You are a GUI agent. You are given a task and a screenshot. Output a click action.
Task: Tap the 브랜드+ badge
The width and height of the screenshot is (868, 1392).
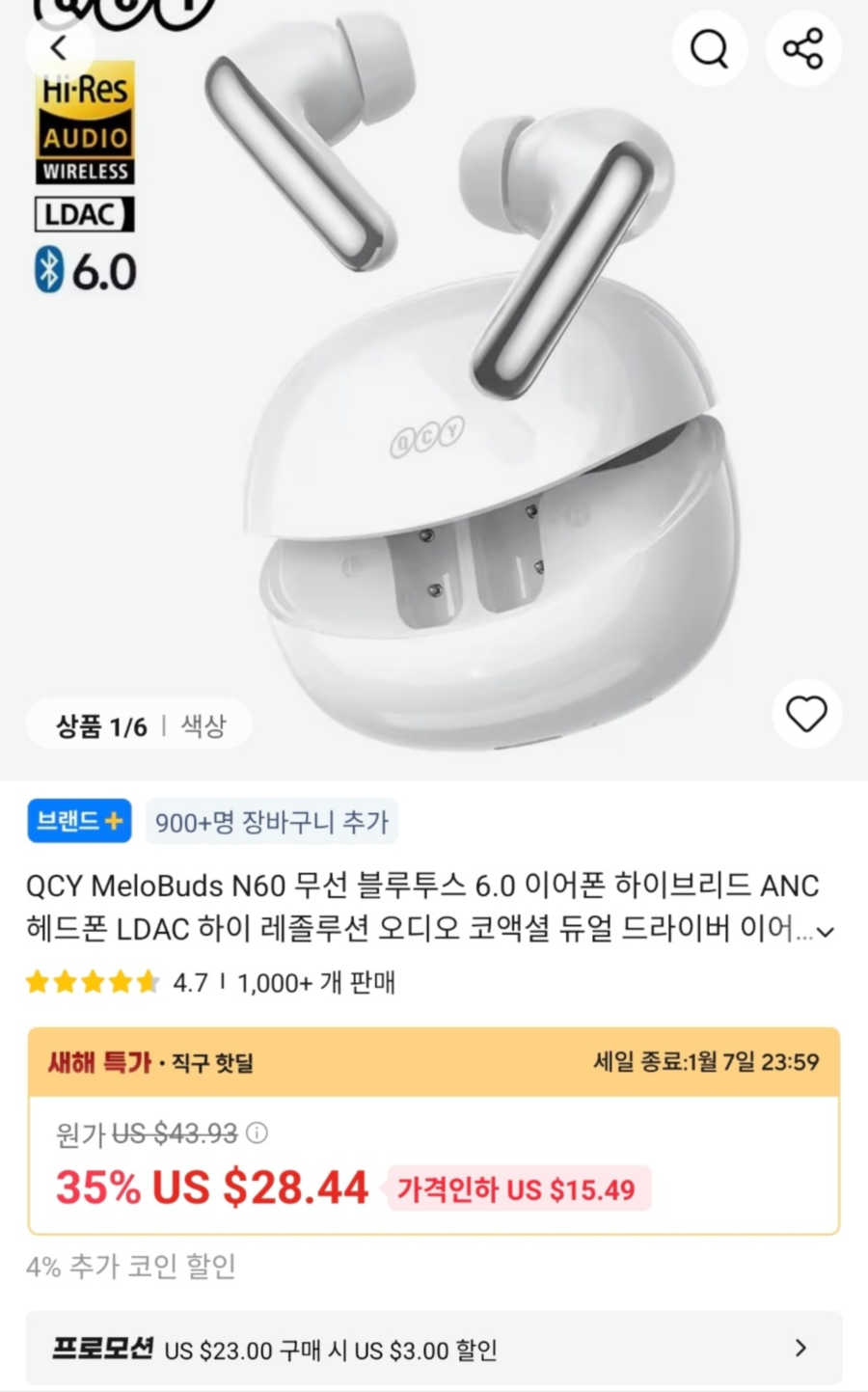click(78, 821)
